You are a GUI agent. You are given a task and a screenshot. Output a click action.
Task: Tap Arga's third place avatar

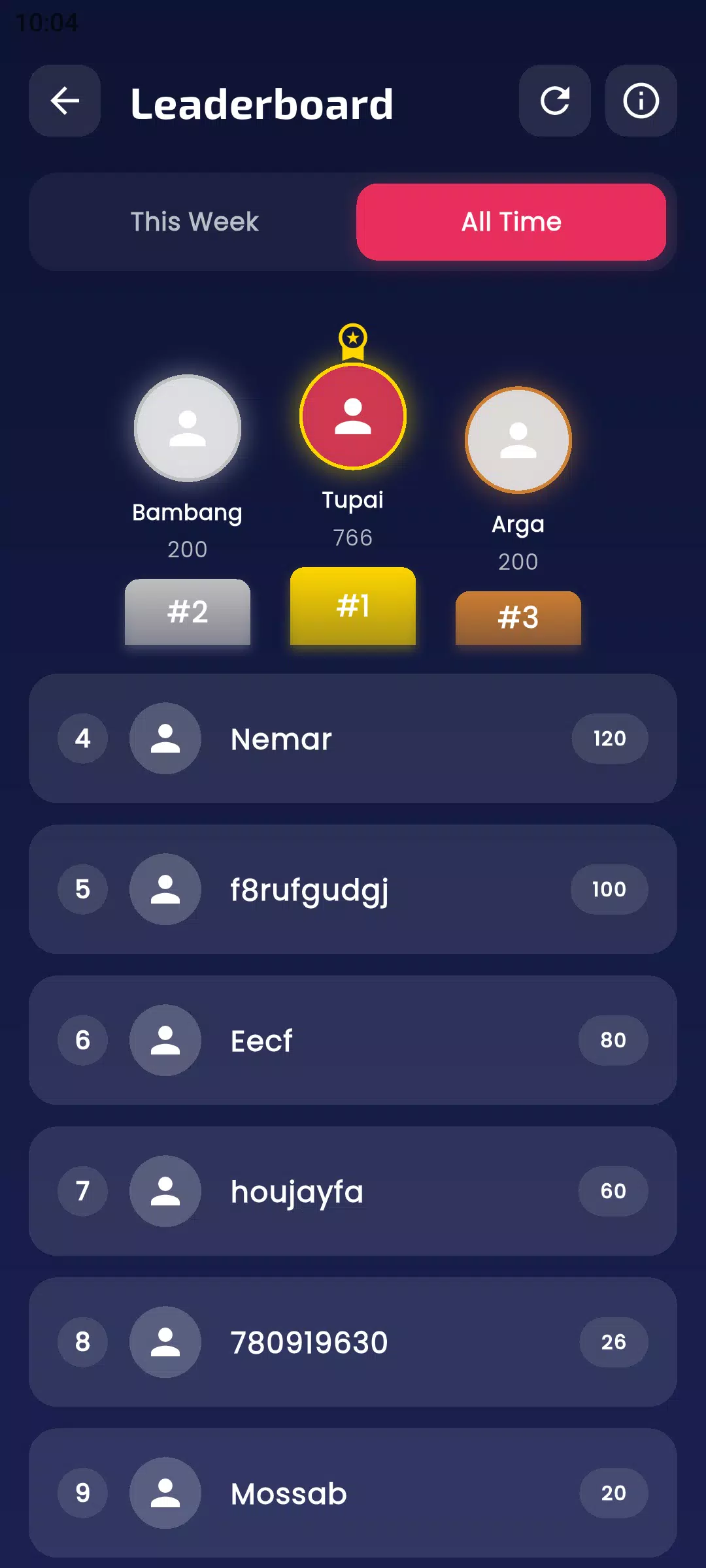click(x=518, y=440)
